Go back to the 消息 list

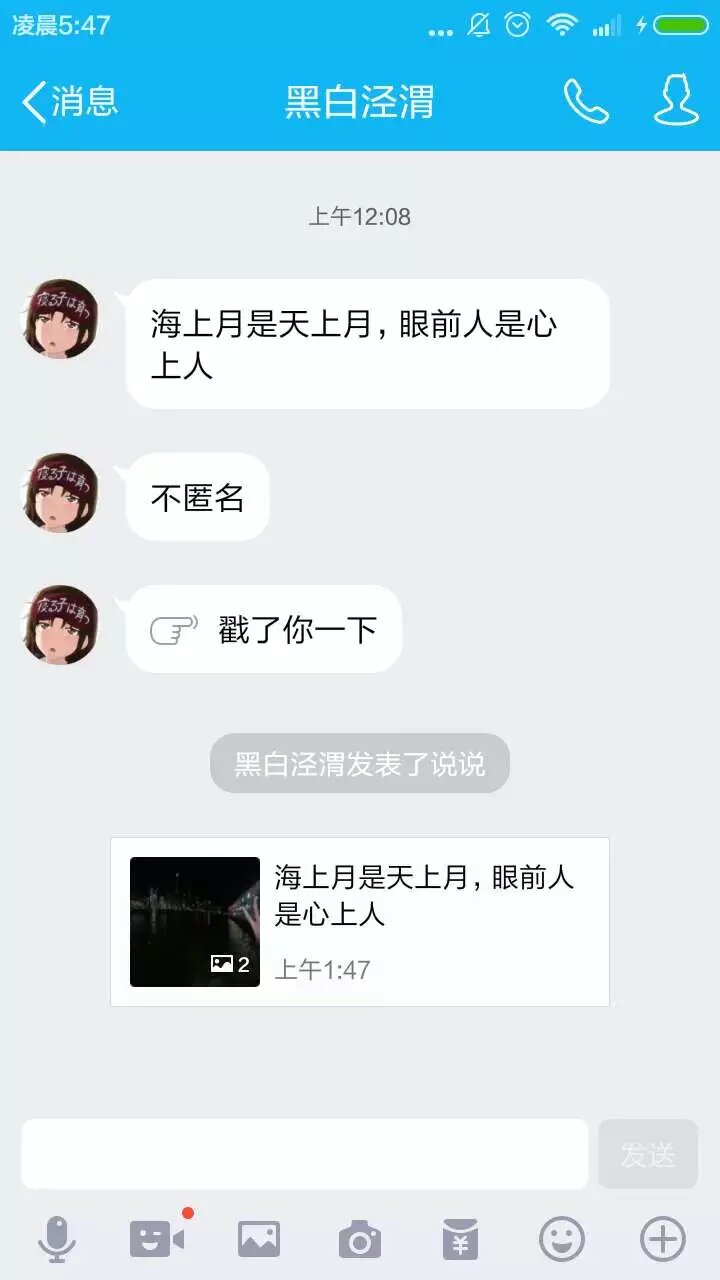[70, 101]
